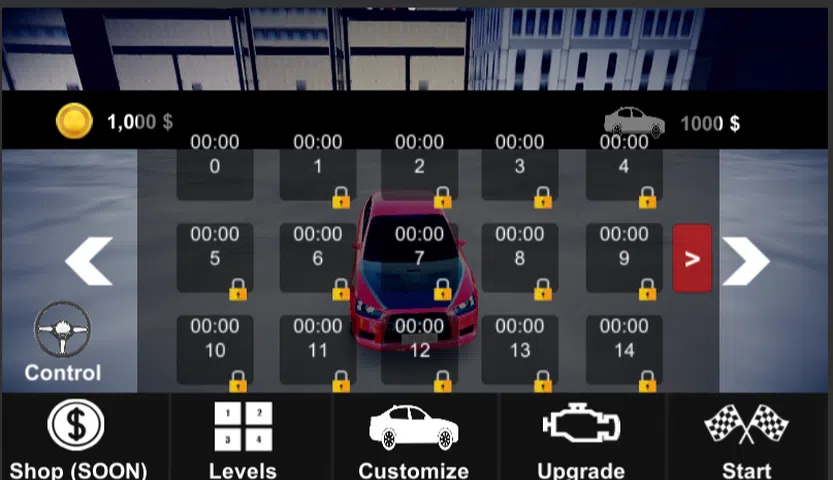Pick locked level 9
Viewport: 833px width, 480px height.
click(x=624, y=258)
